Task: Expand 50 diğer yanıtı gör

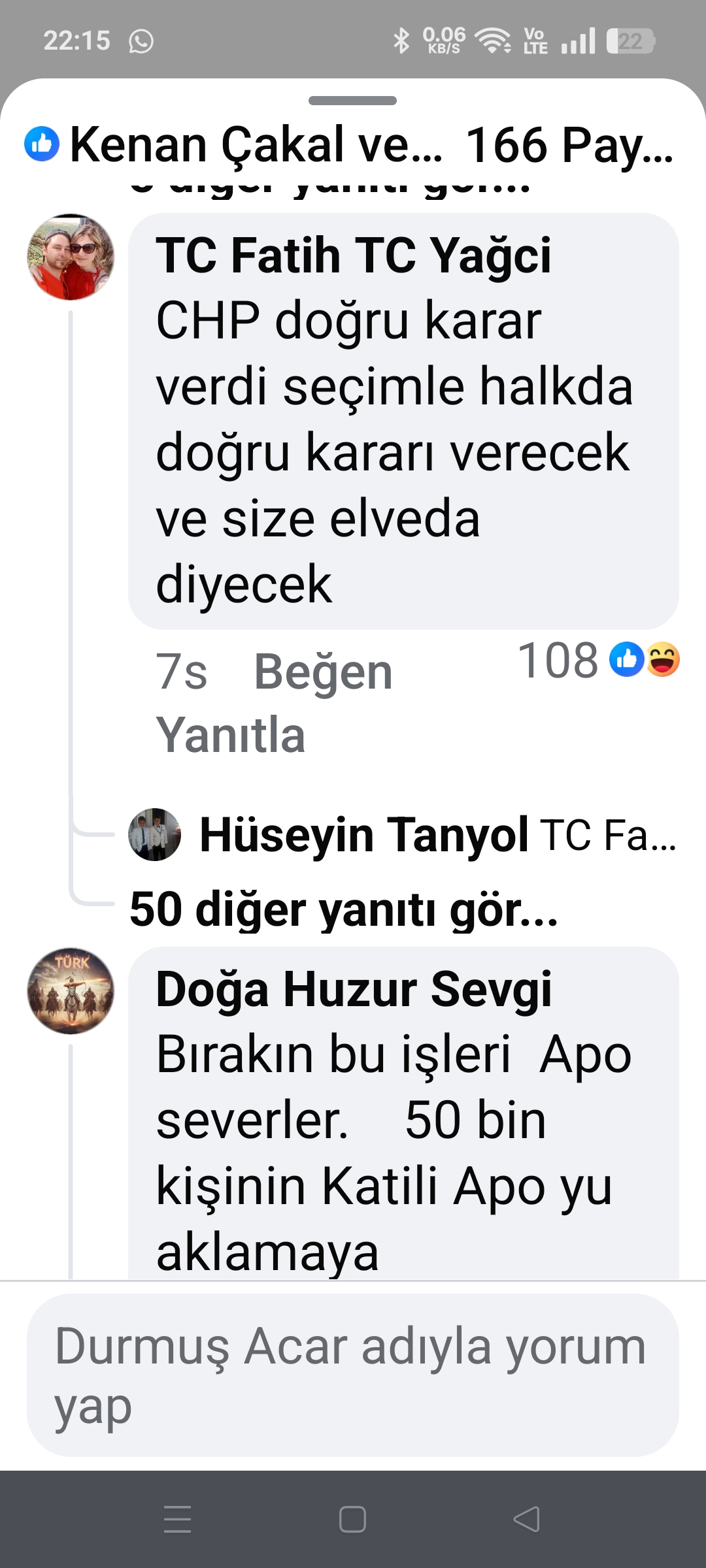Action: pyautogui.click(x=343, y=909)
